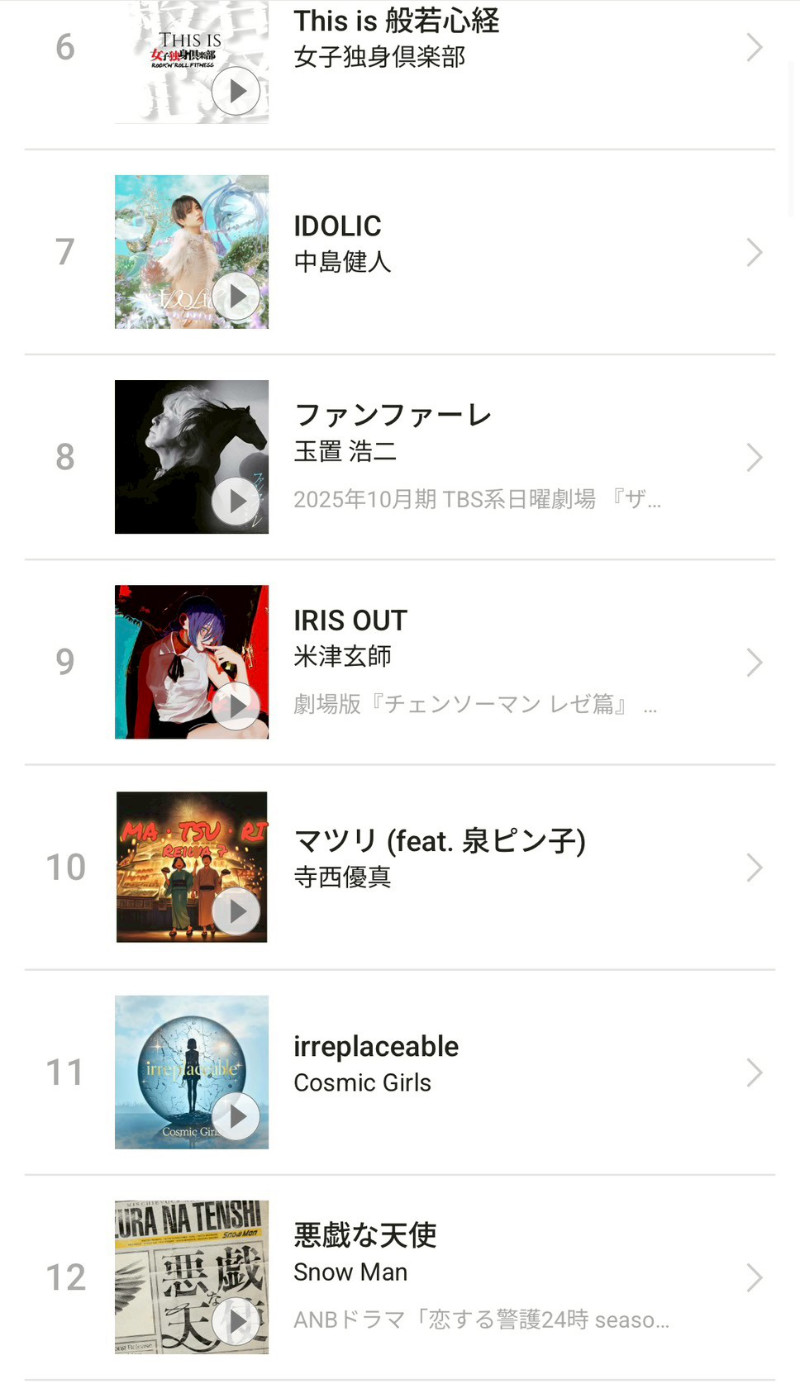
Task: Open the IDOLIC song page
Action: (754, 252)
